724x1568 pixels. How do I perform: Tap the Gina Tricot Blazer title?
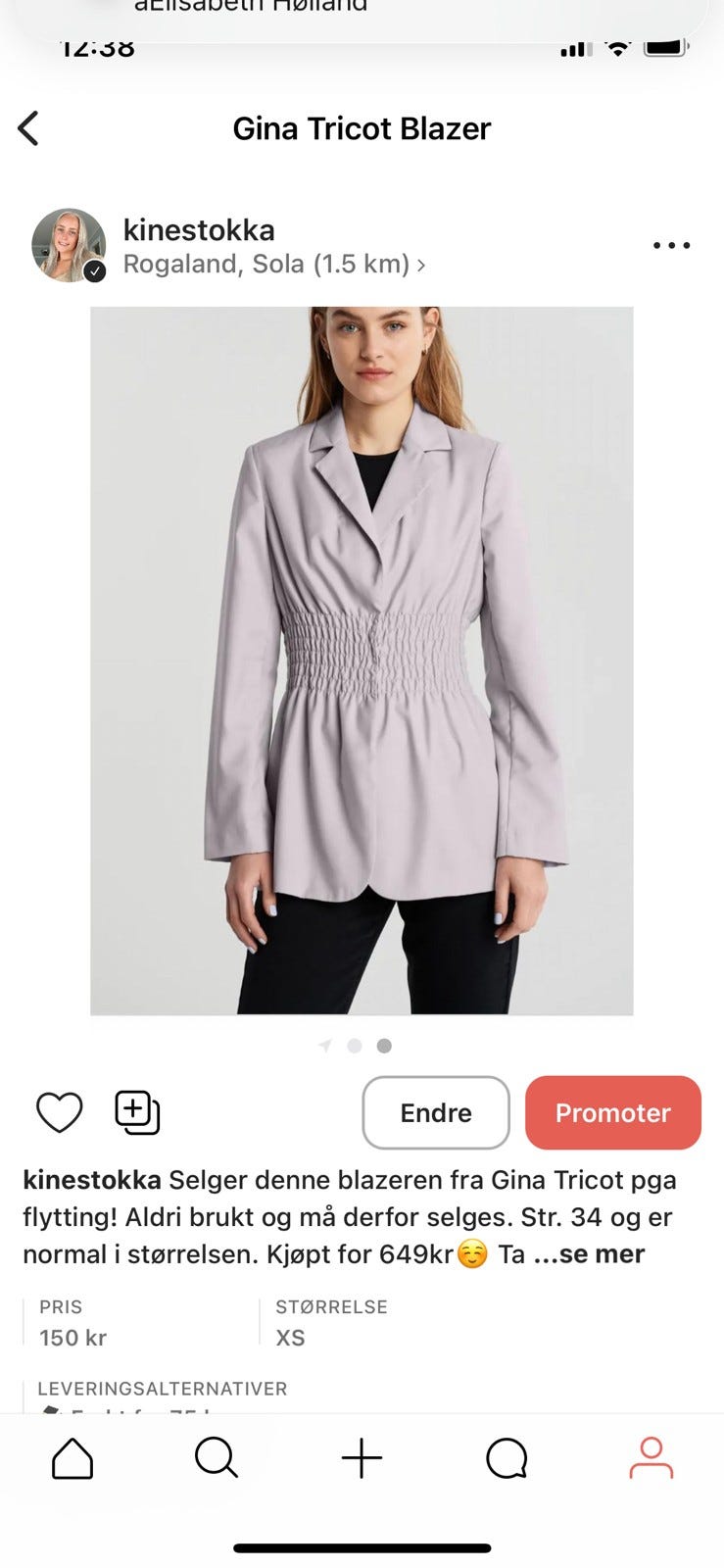click(x=362, y=127)
